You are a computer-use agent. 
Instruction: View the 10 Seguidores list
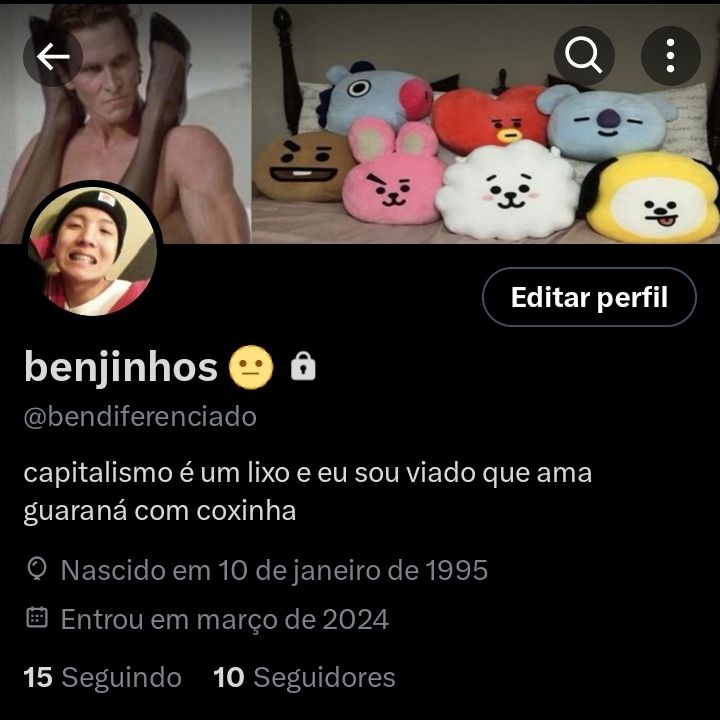tap(304, 677)
